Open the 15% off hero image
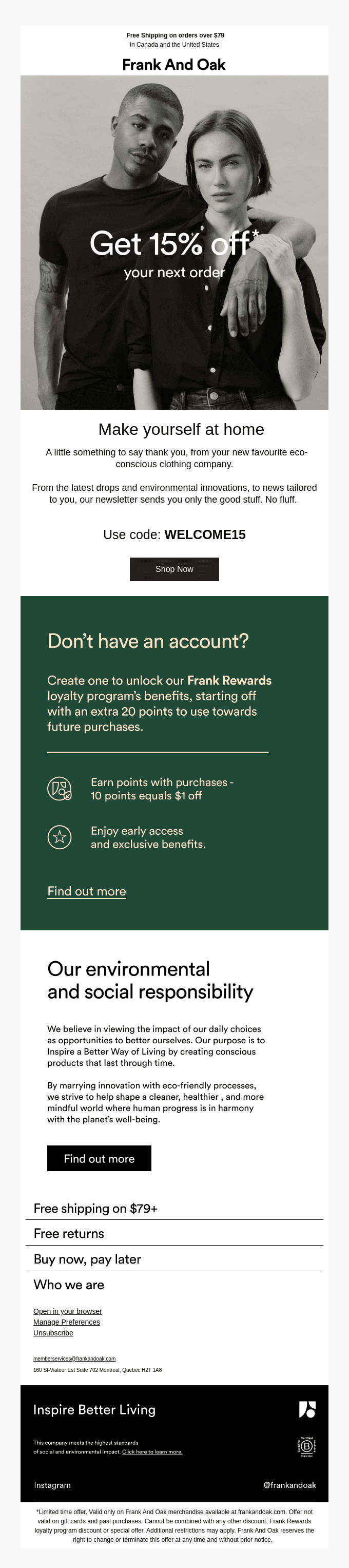This screenshot has height=1568, width=349. click(x=174, y=243)
